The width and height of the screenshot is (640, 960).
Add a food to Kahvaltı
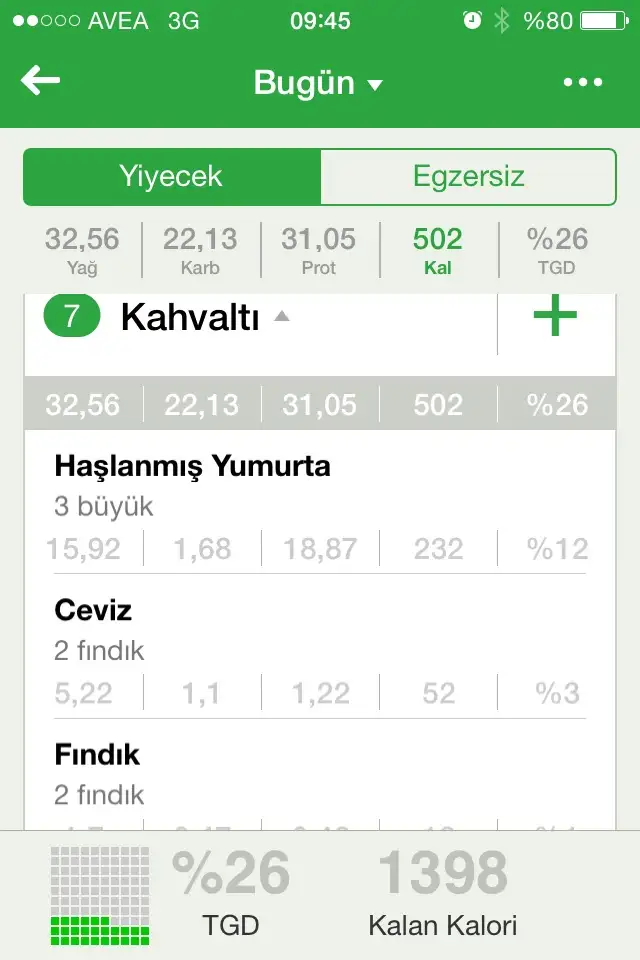555,316
